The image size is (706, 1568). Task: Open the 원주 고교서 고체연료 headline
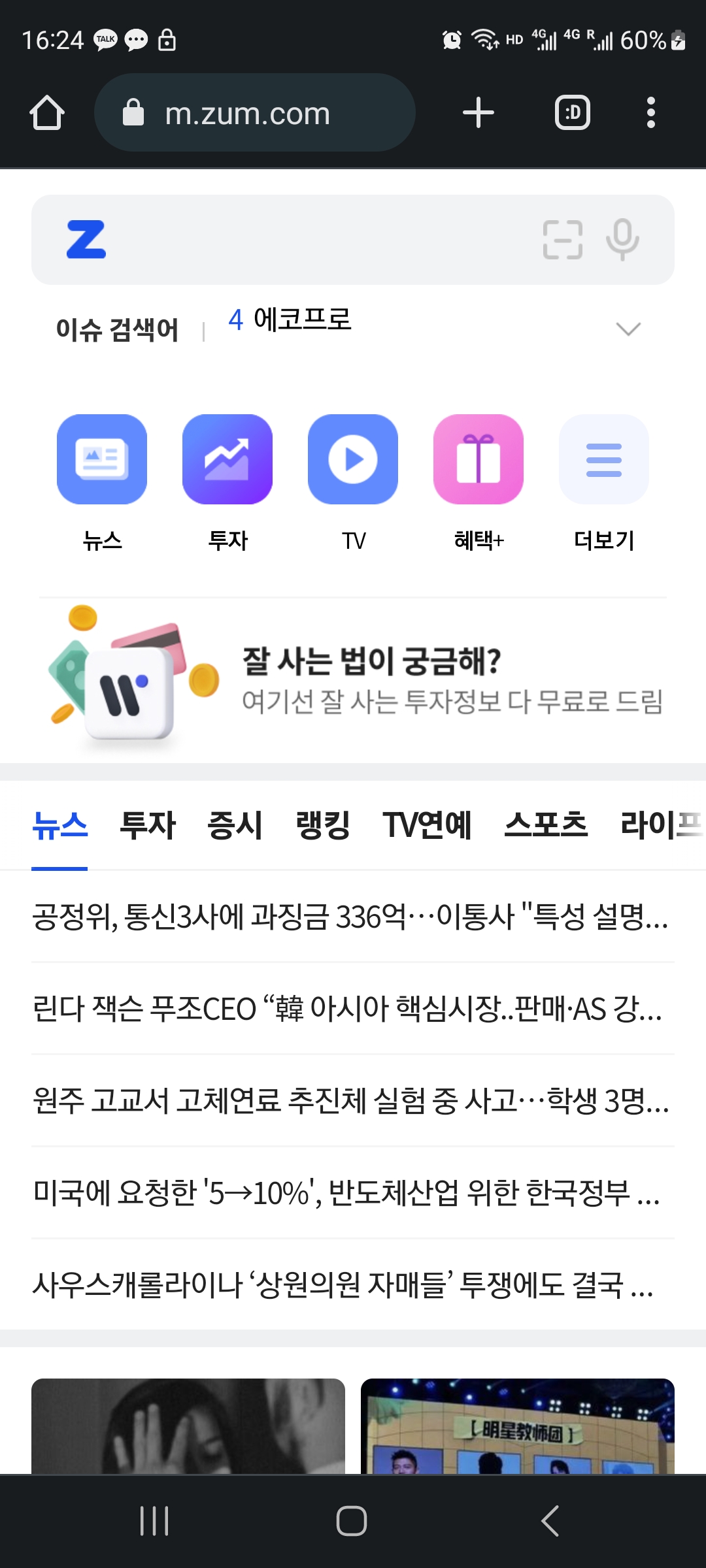tap(350, 1101)
